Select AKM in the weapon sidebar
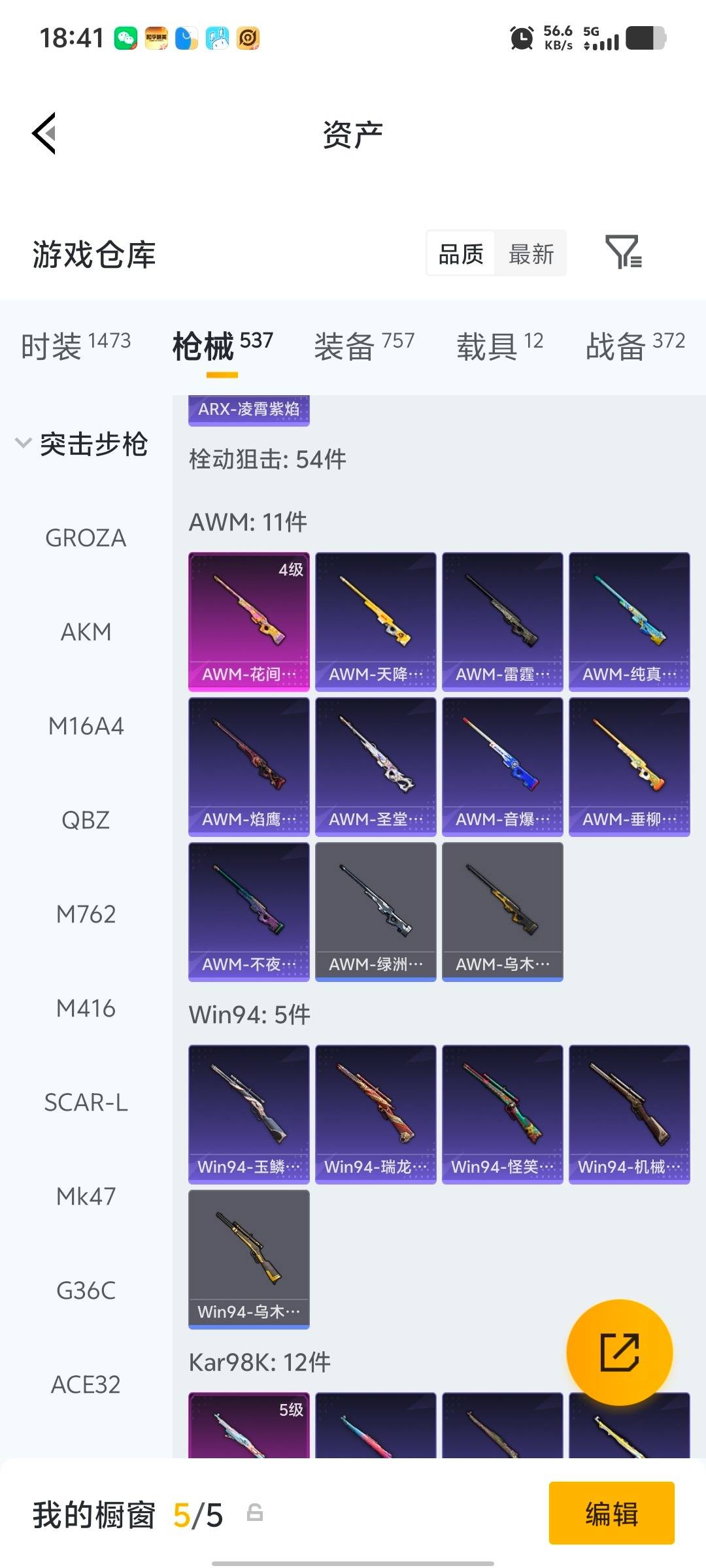The height and width of the screenshot is (1568, 706). coord(86,632)
